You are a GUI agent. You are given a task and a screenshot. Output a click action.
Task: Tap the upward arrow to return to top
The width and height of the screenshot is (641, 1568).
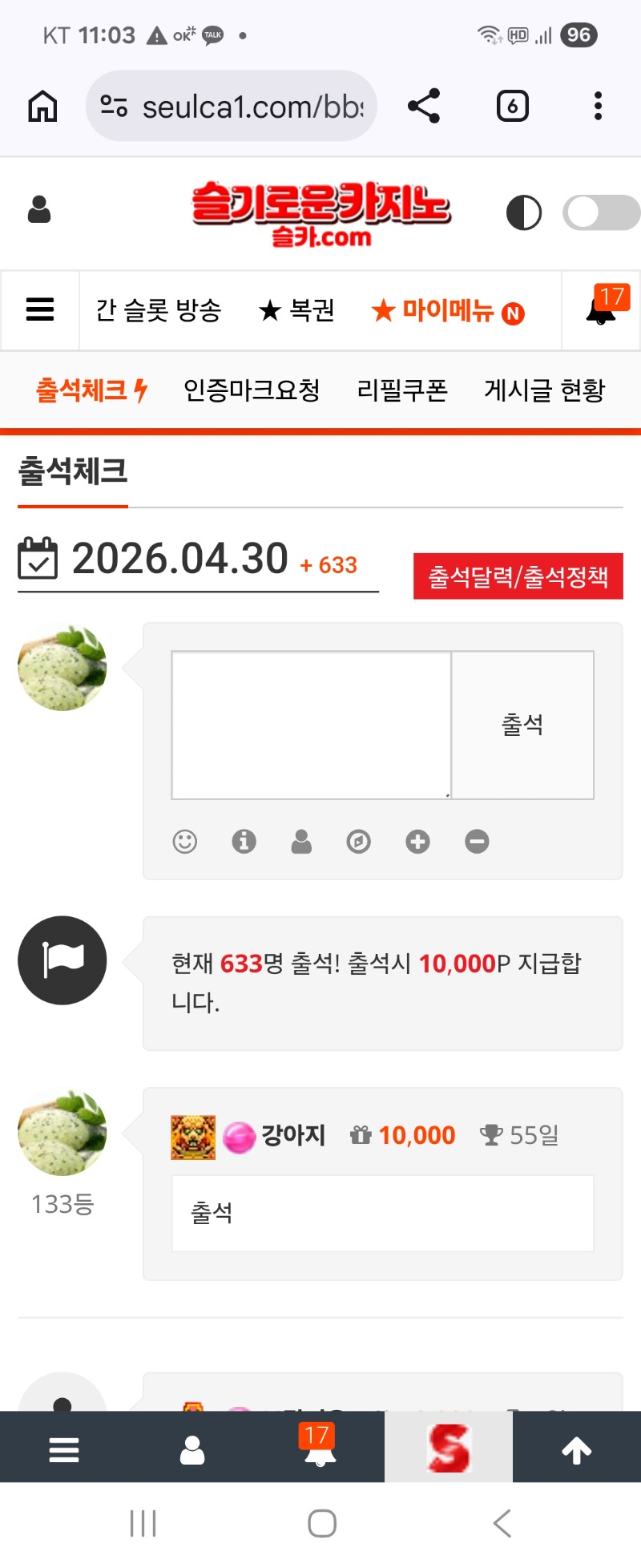576,1449
